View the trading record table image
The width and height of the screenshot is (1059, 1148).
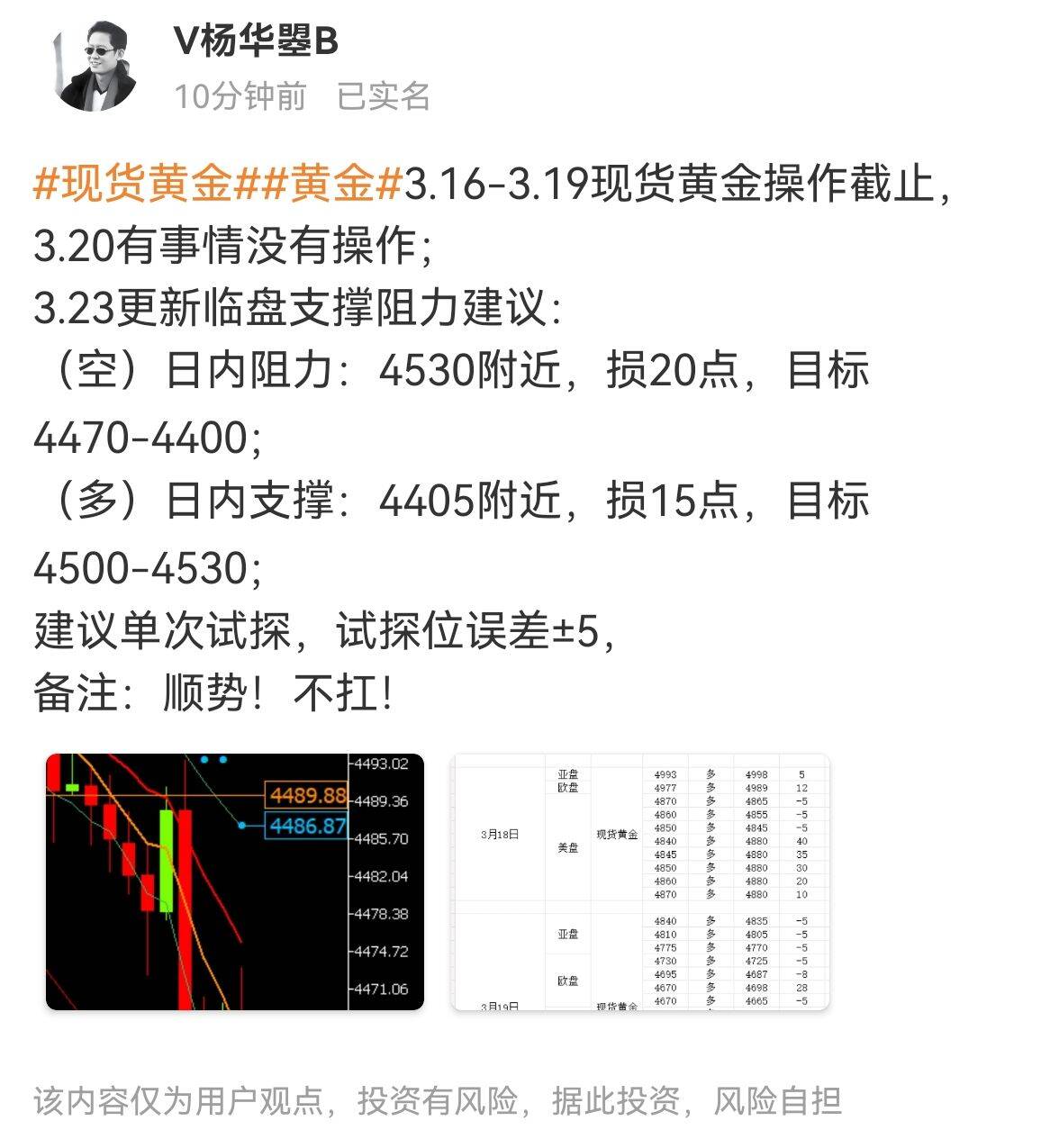640,881
